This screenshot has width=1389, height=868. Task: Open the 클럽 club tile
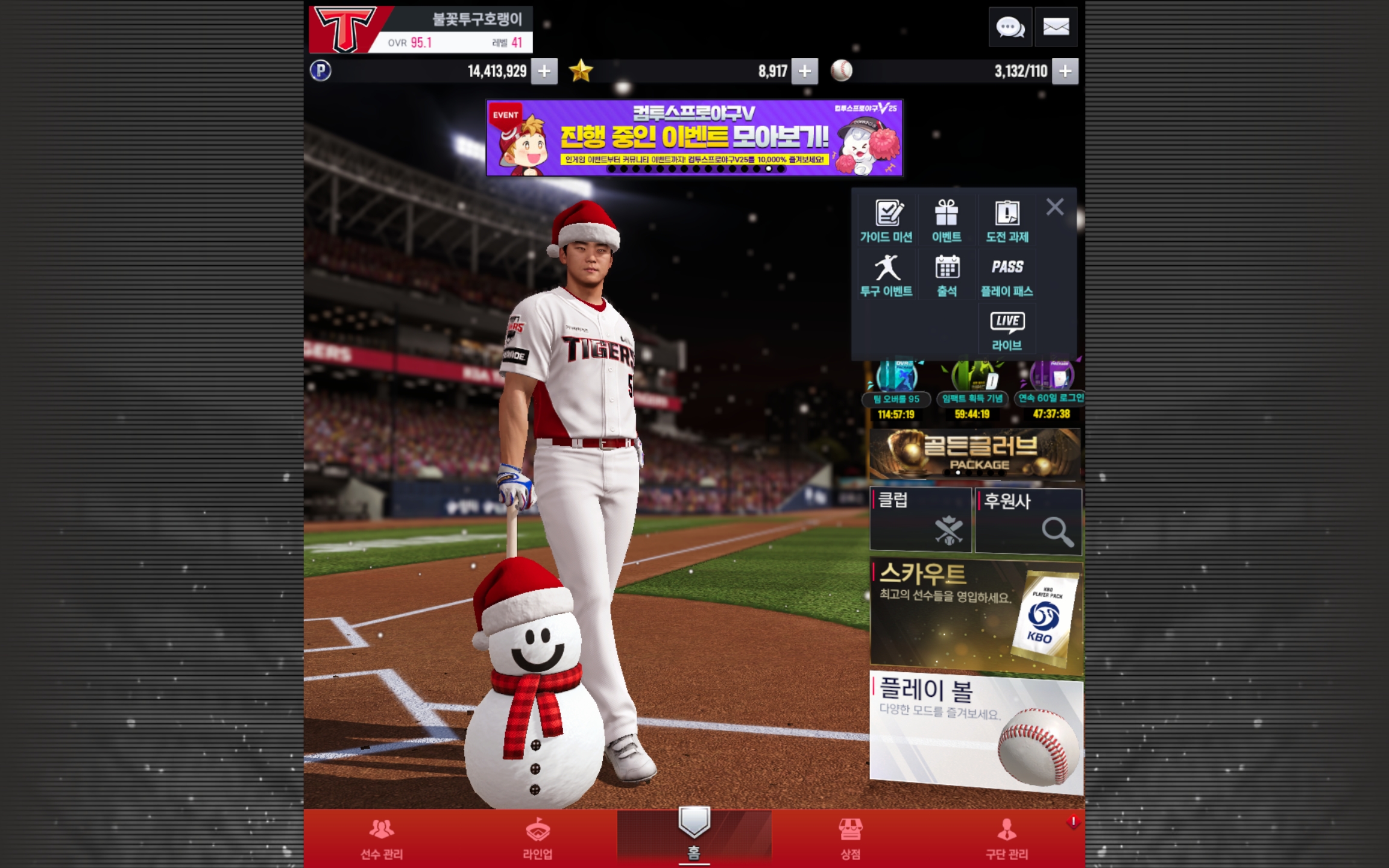pyautogui.click(x=920, y=520)
